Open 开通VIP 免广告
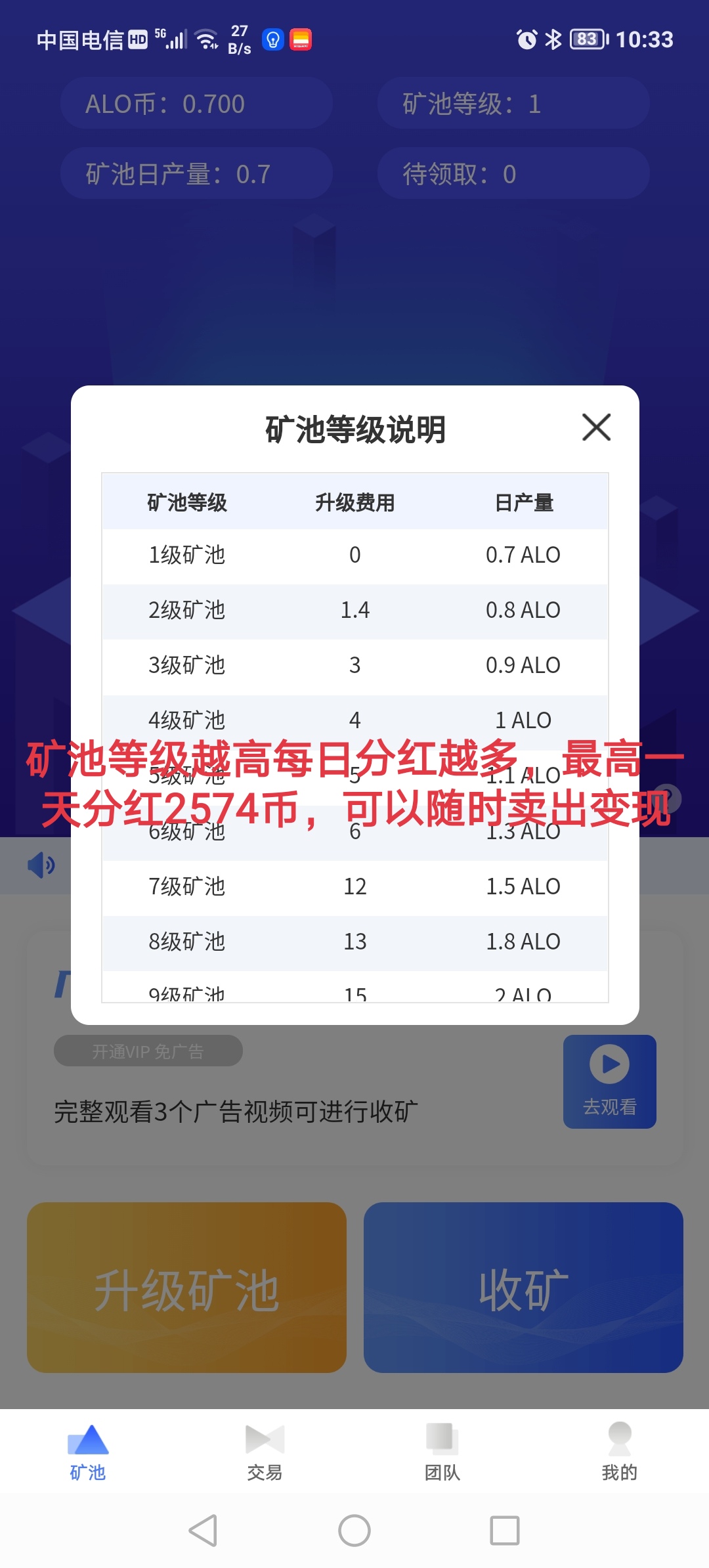Screen dimensions: 709x1568 click(x=148, y=1051)
